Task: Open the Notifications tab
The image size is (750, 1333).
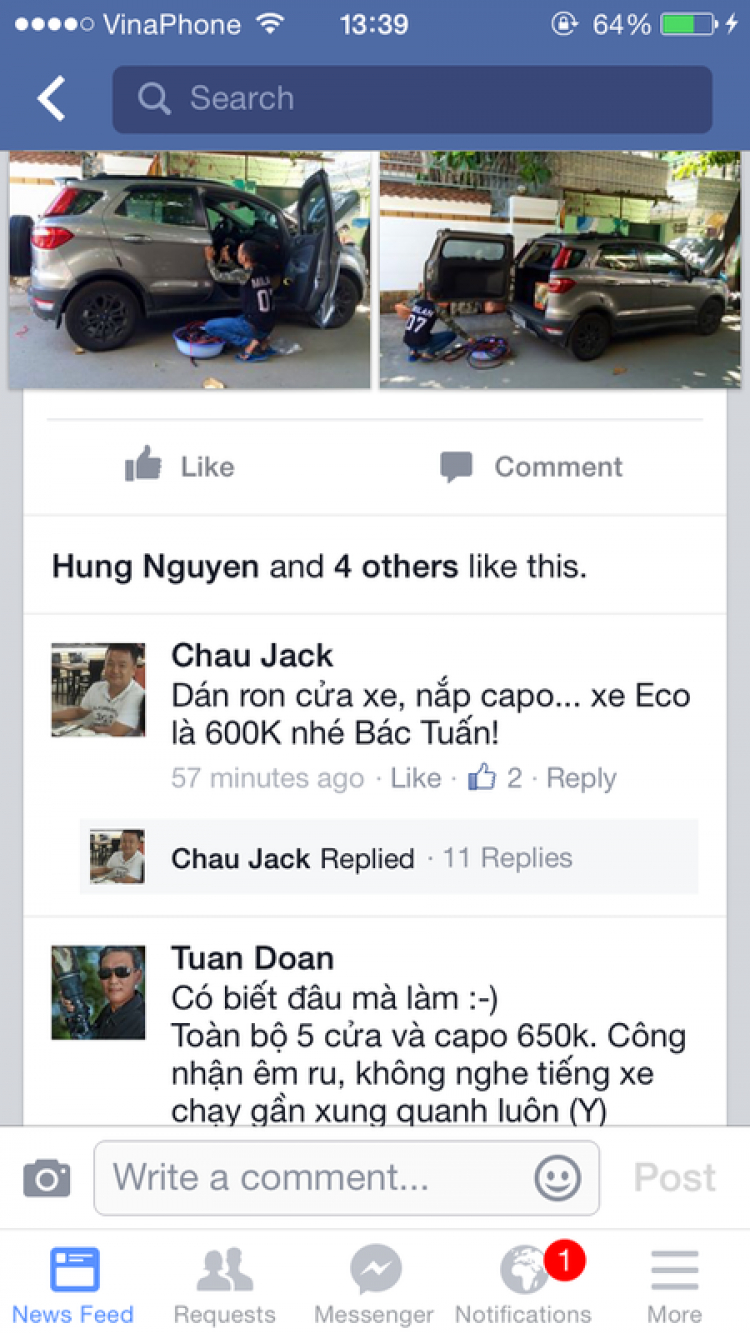Action: pyautogui.click(x=523, y=1285)
